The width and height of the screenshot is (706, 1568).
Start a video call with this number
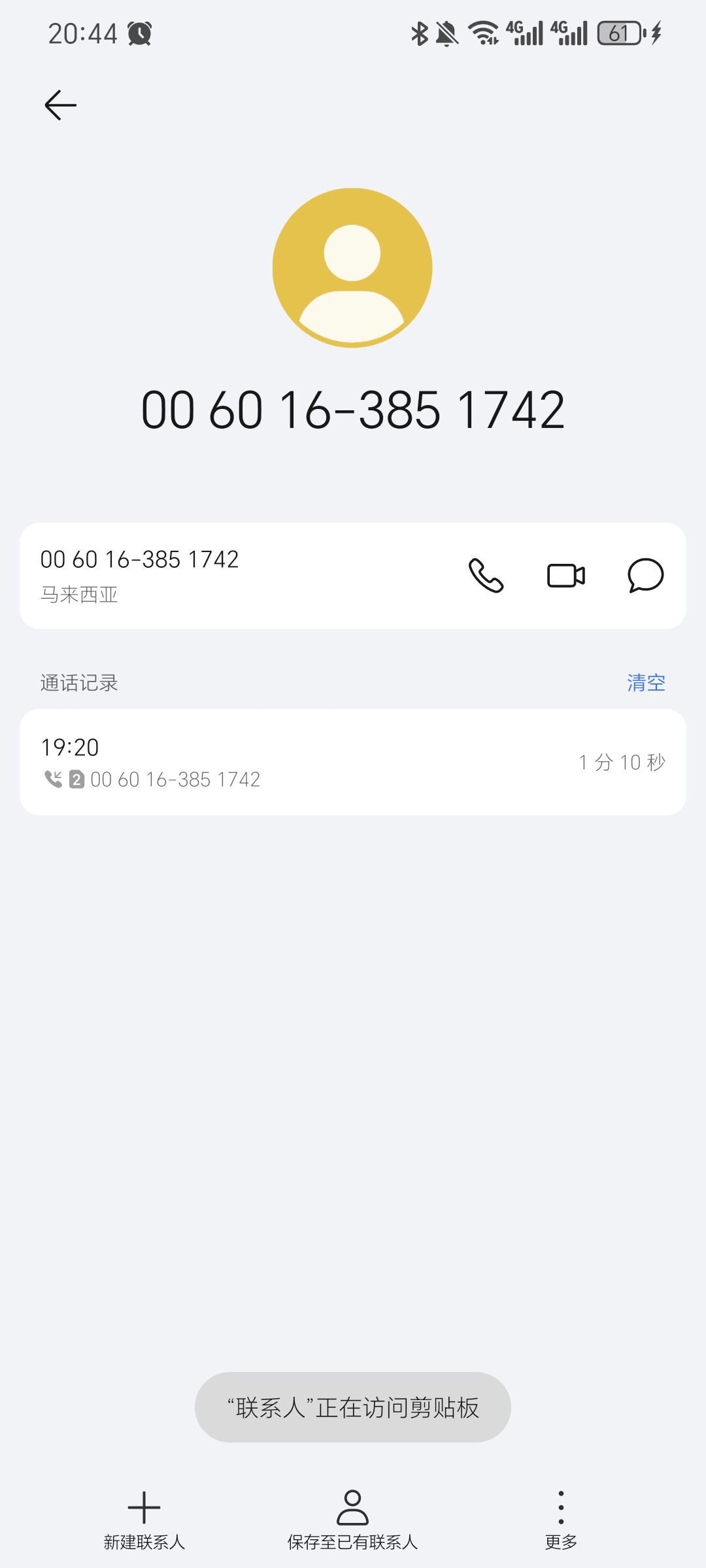click(x=566, y=576)
